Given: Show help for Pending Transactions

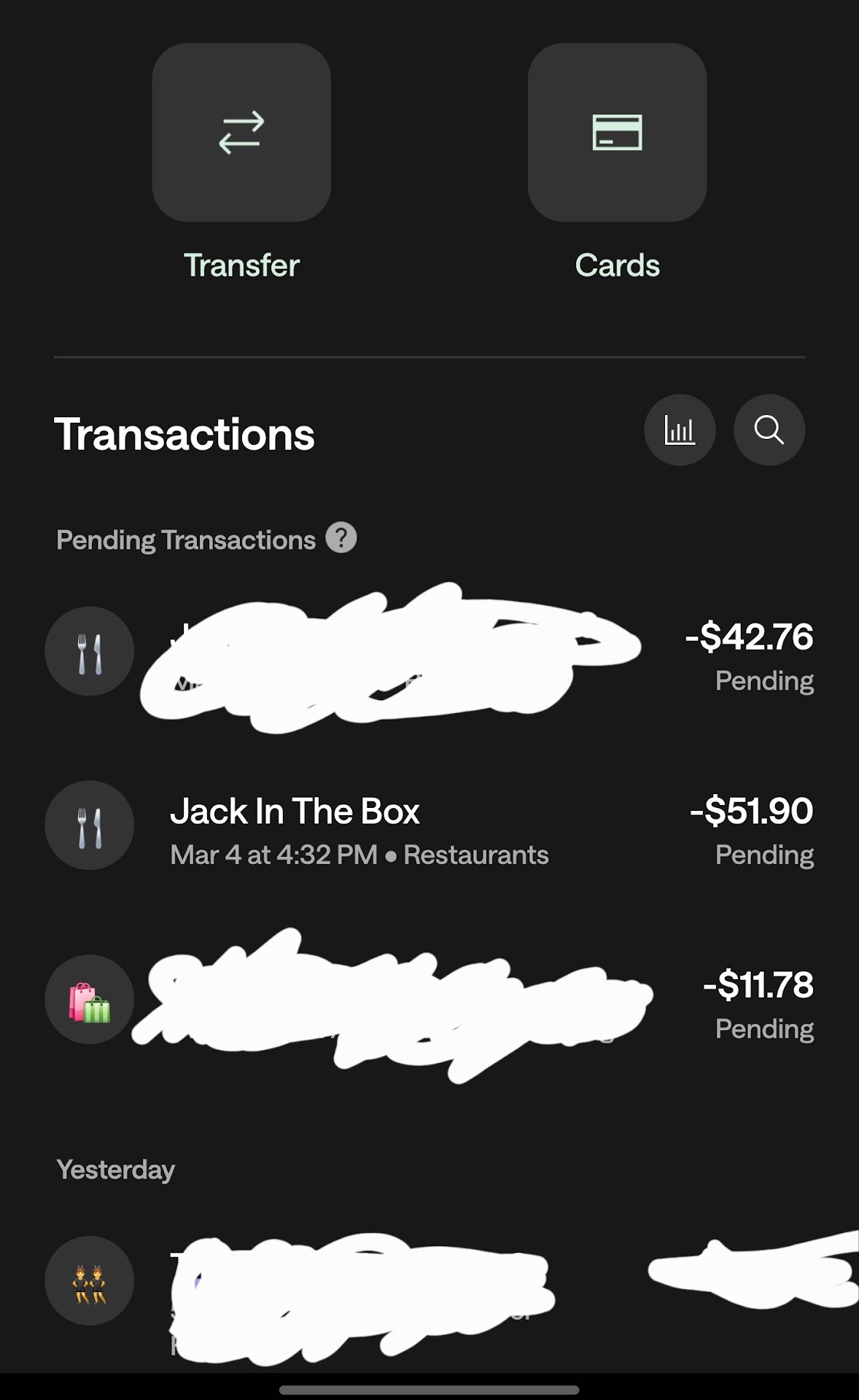Looking at the screenshot, I should [341, 538].
